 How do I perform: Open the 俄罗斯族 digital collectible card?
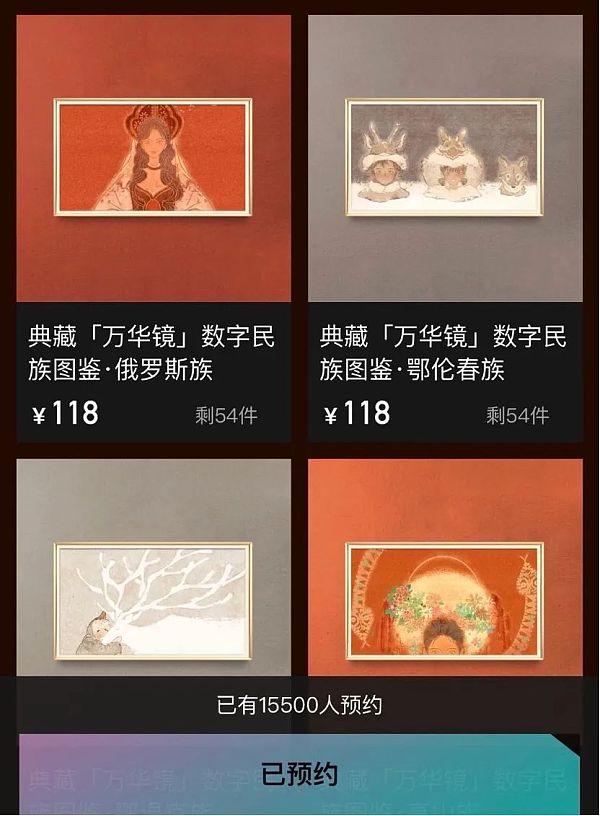153,228
